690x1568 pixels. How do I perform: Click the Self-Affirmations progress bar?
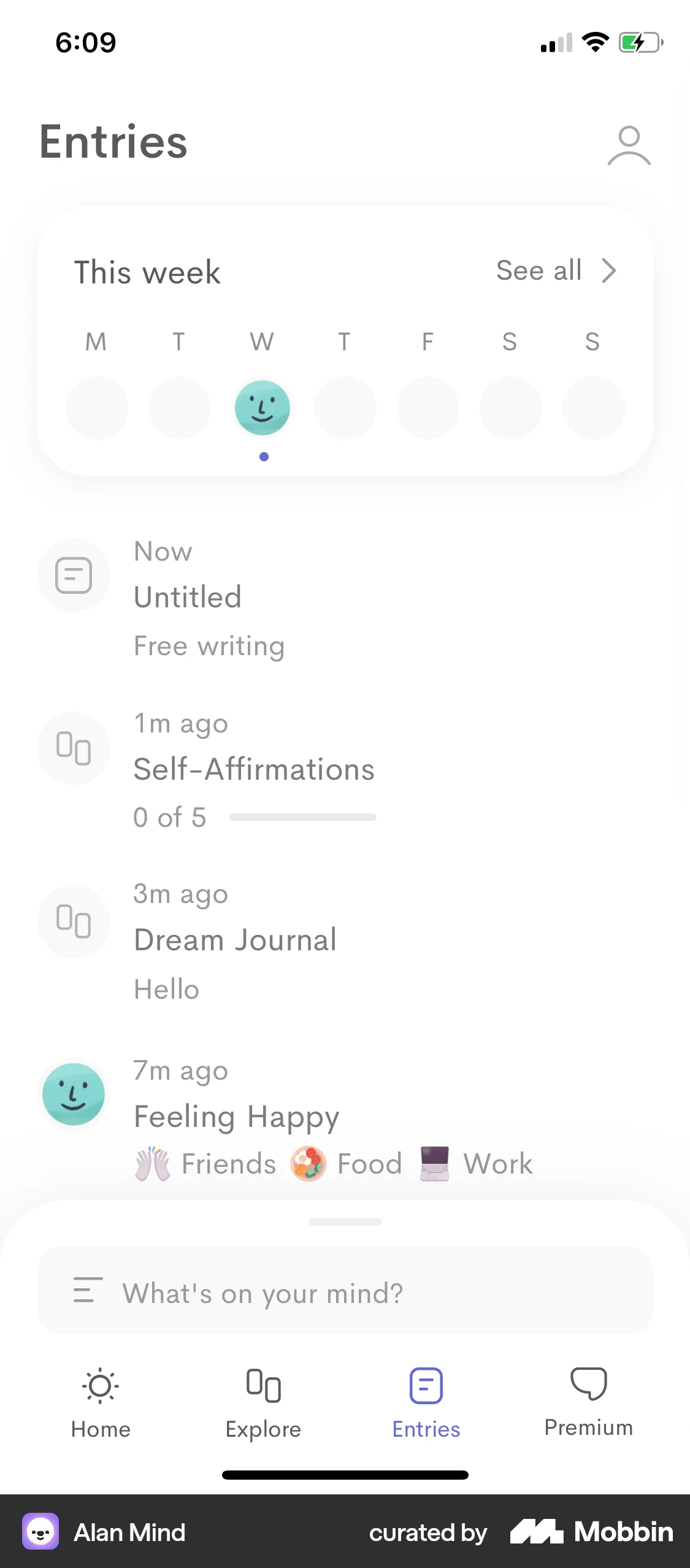point(302,817)
